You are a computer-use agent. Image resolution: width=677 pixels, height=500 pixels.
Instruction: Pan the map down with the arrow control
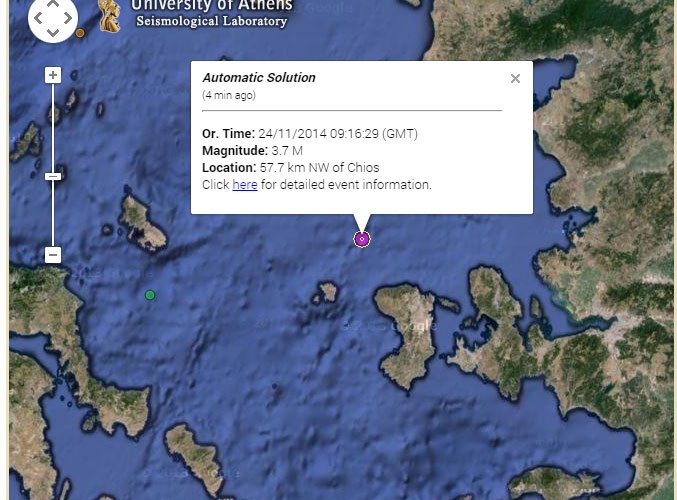click(53, 31)
